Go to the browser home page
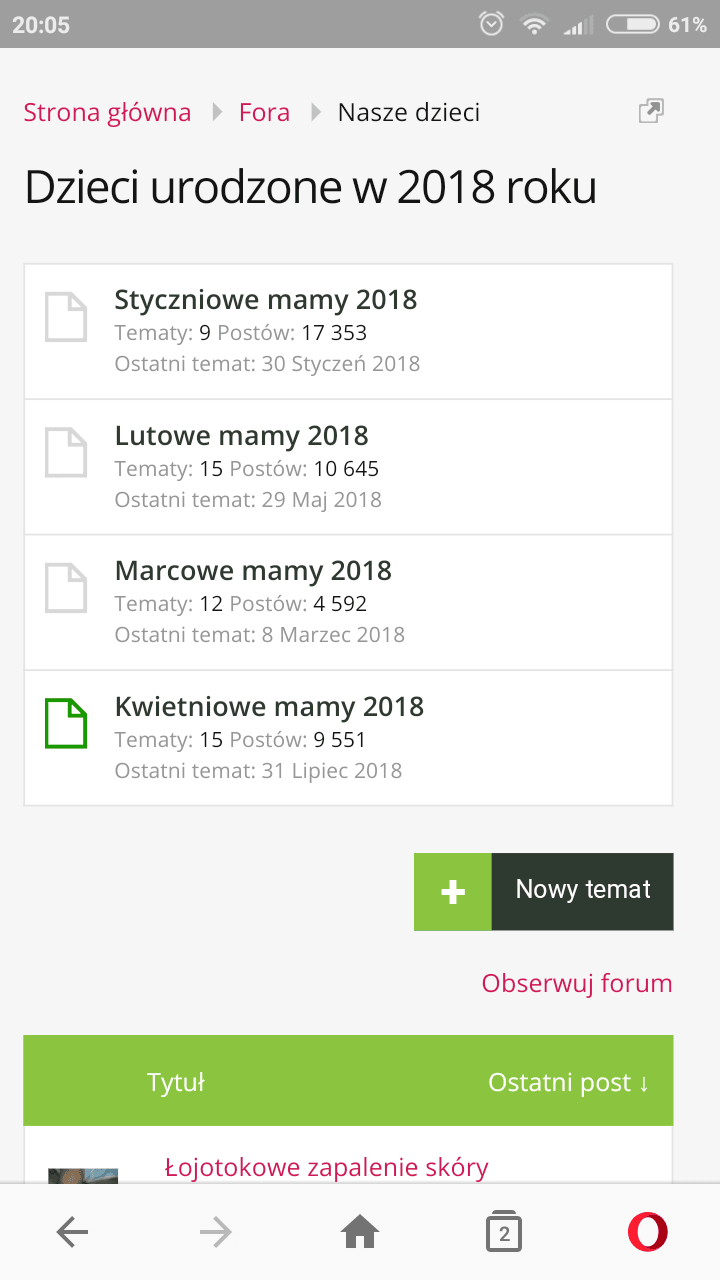 (x=360, y=1233)
